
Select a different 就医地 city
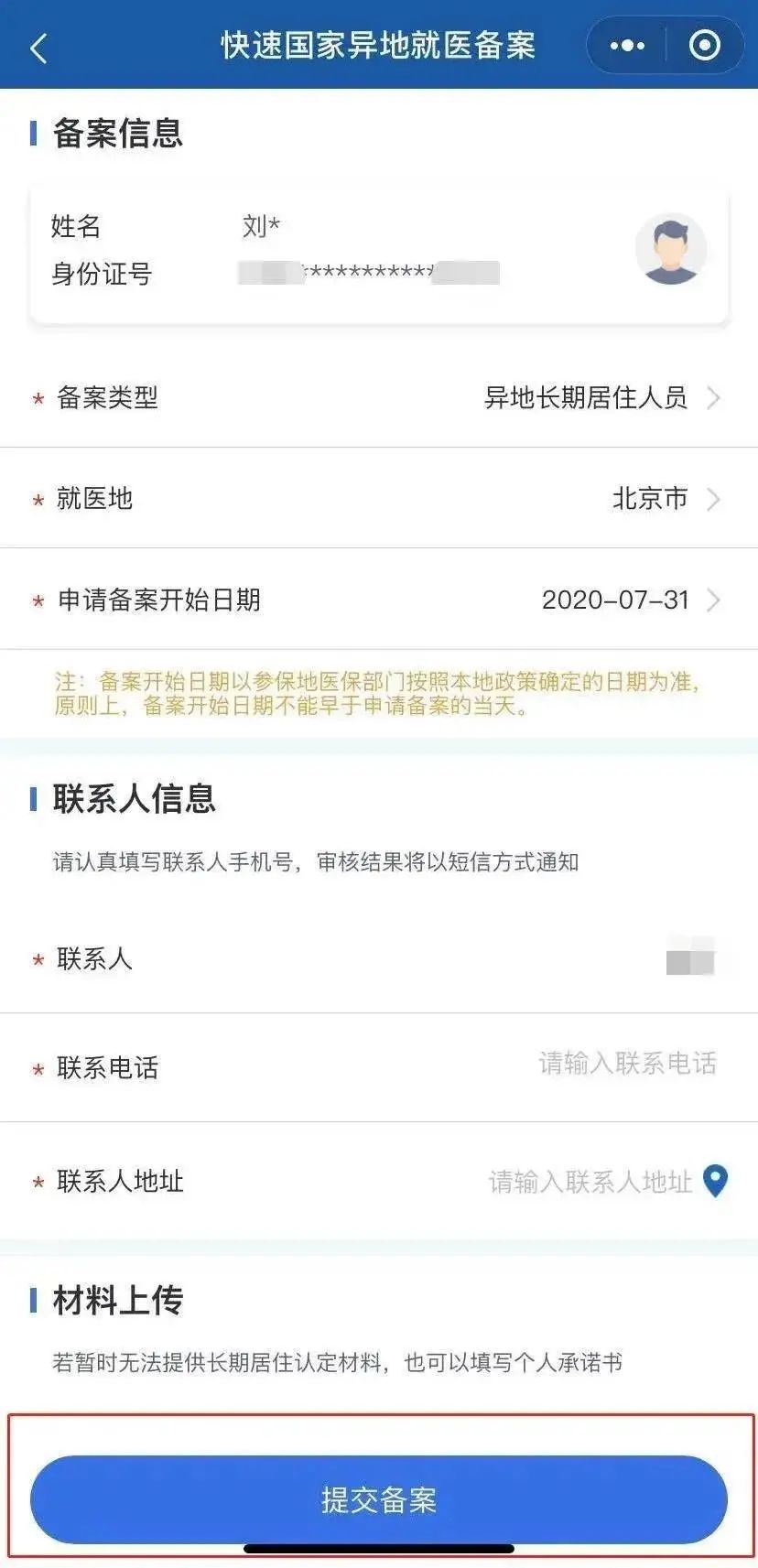pos(664,499)
